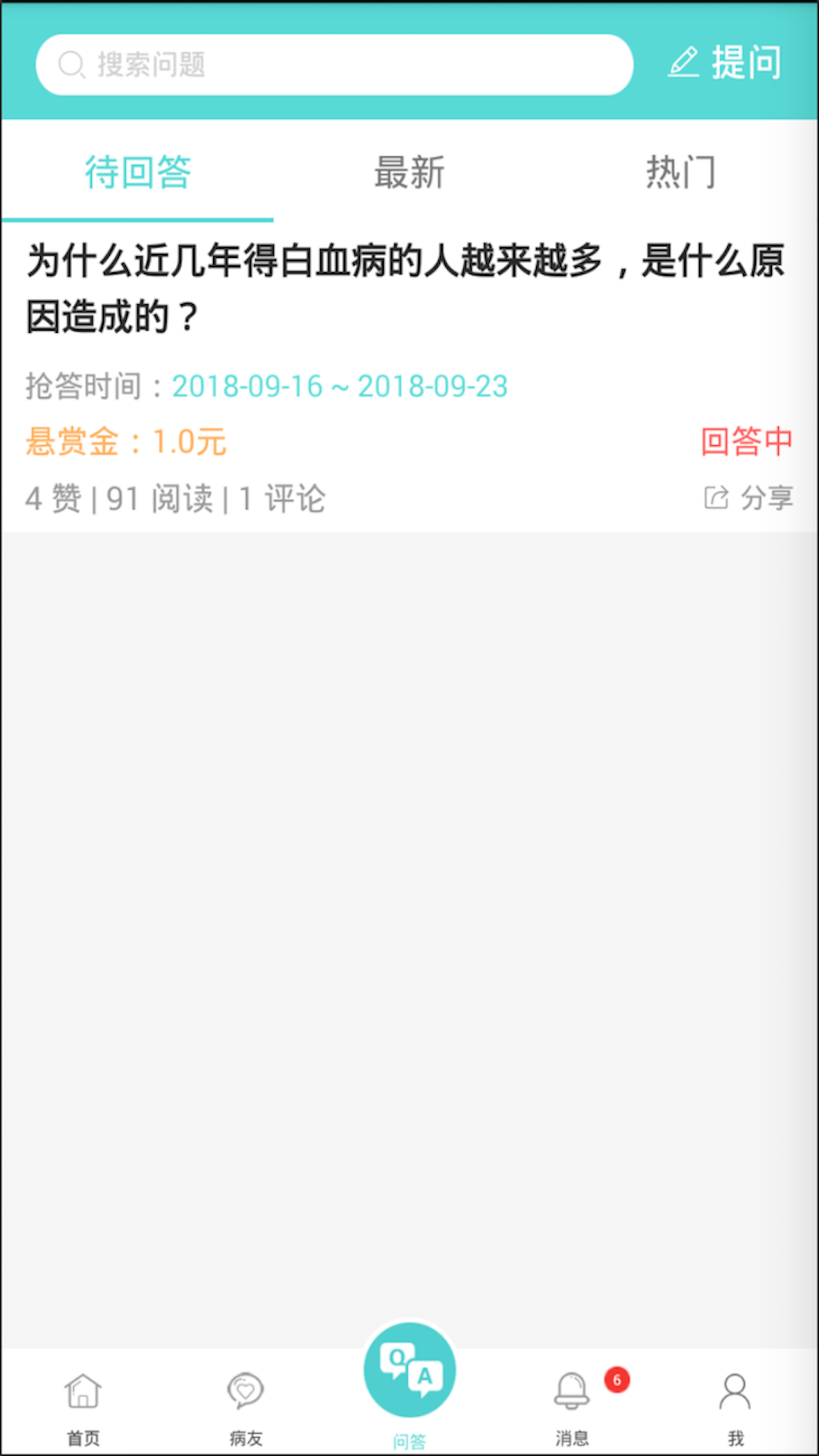
Task: Tap the 1 评论 comment count
Action: 281,500
